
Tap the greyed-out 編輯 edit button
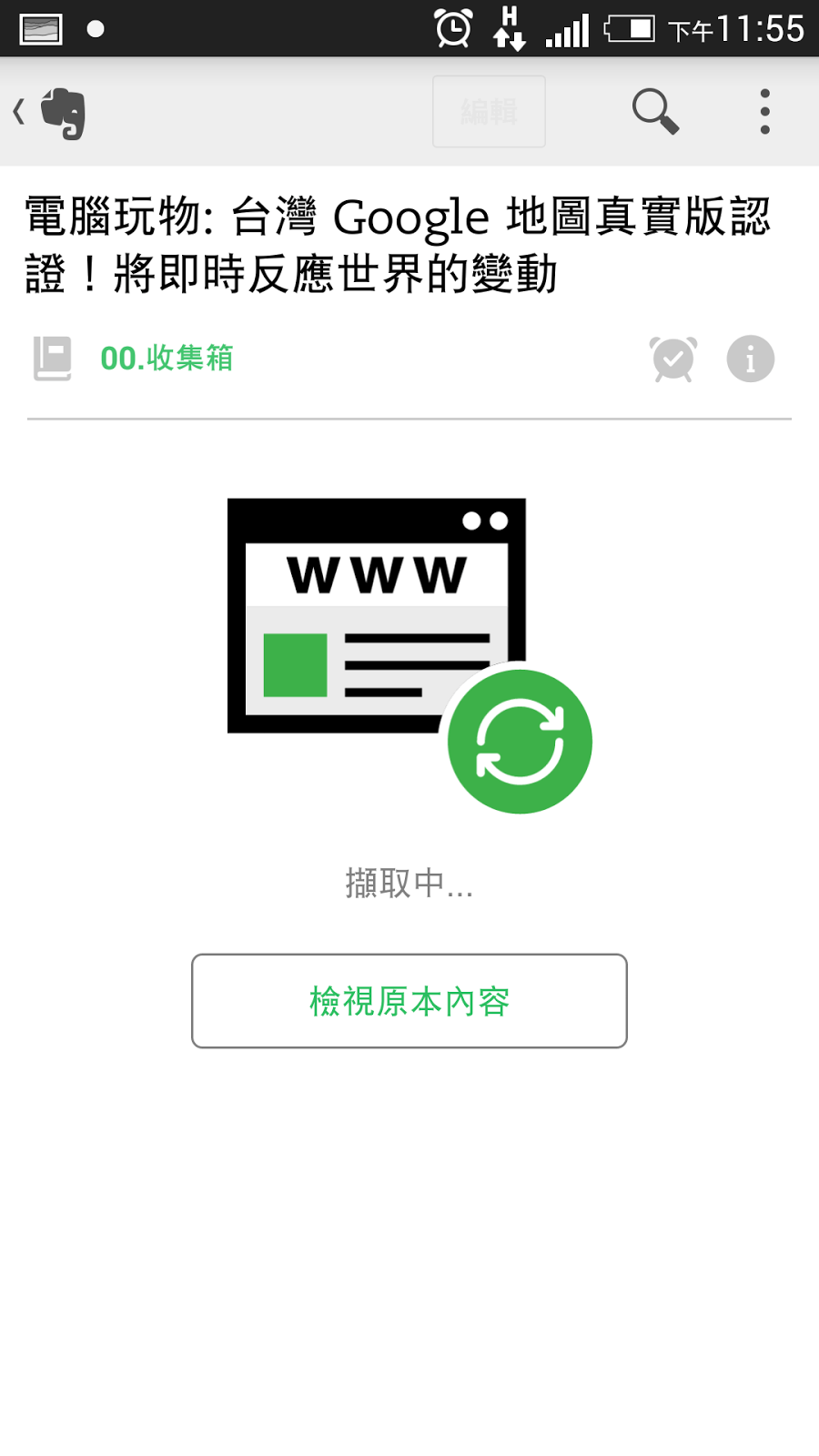pyautogui.click(x=489, y=112)
